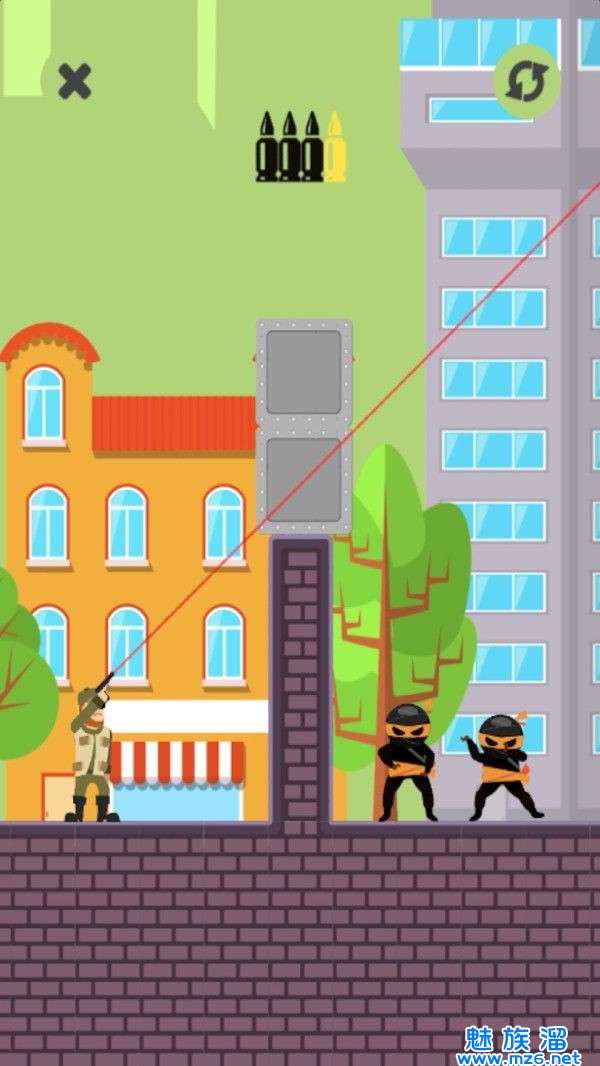
Task: Close the level with the X button
Action: point(74,81)
